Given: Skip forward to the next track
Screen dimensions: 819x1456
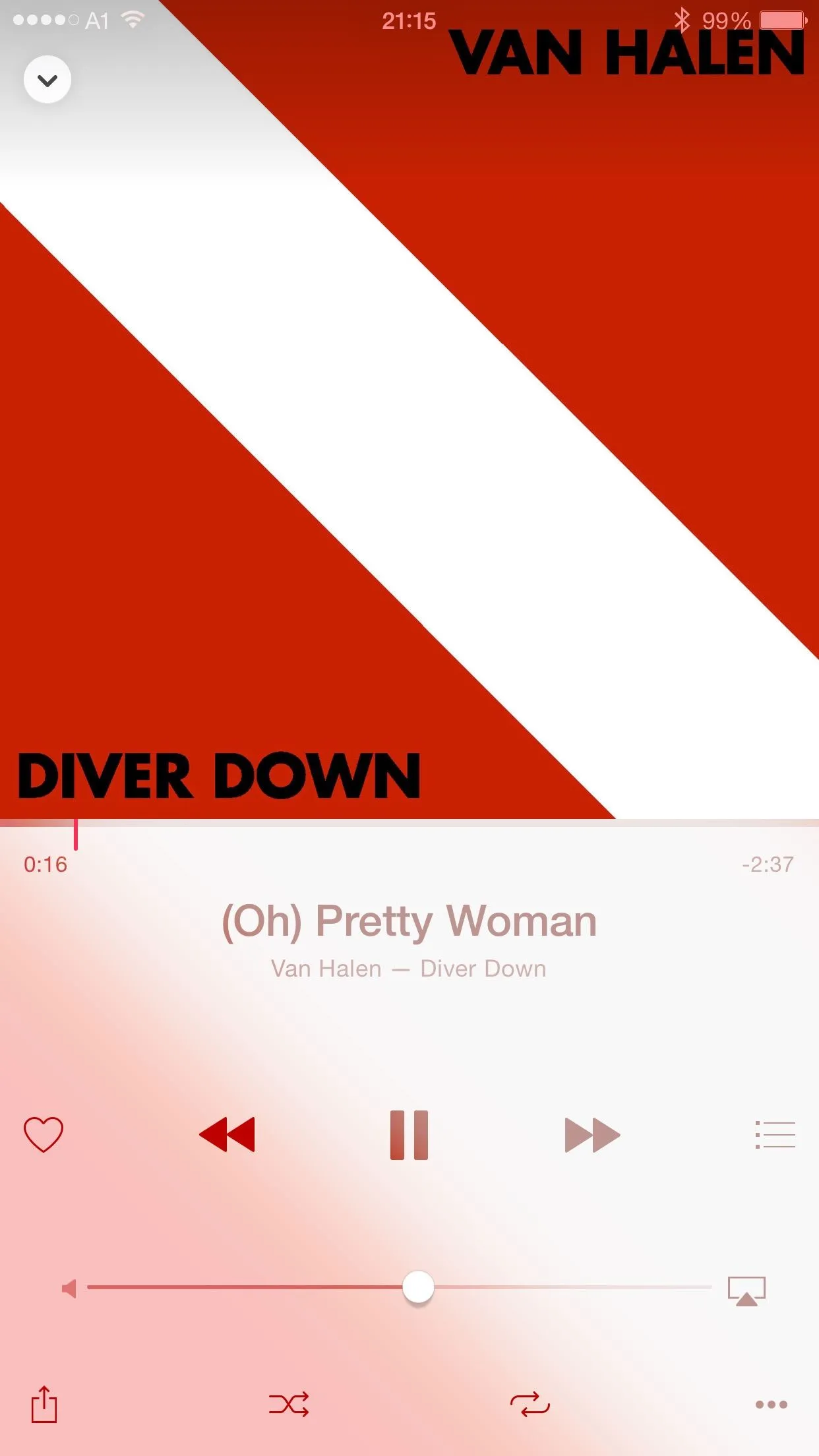Looking at the screenshot, I should point(592,1134).
